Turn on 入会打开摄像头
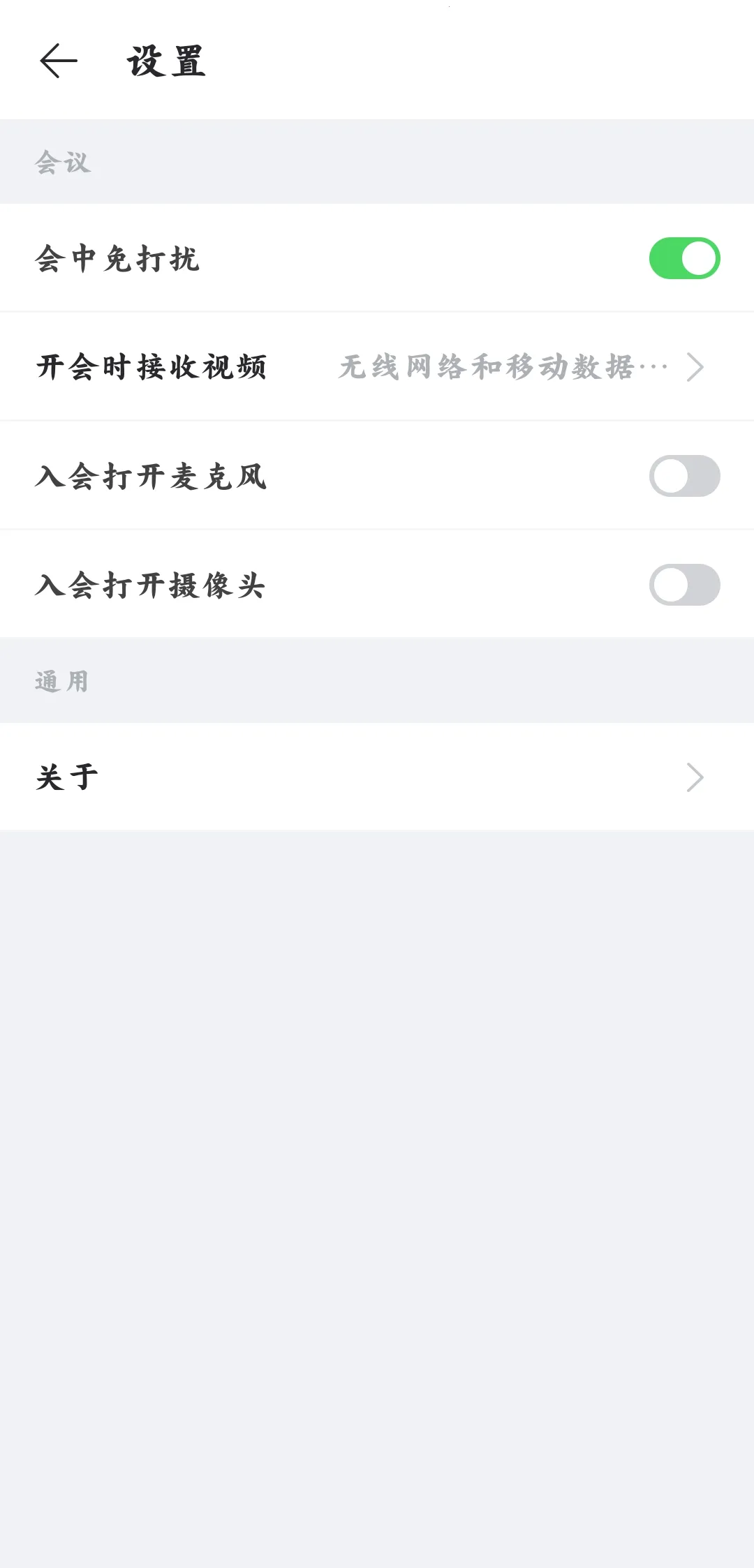This screenshot has width=754, height=1568. 683,584
